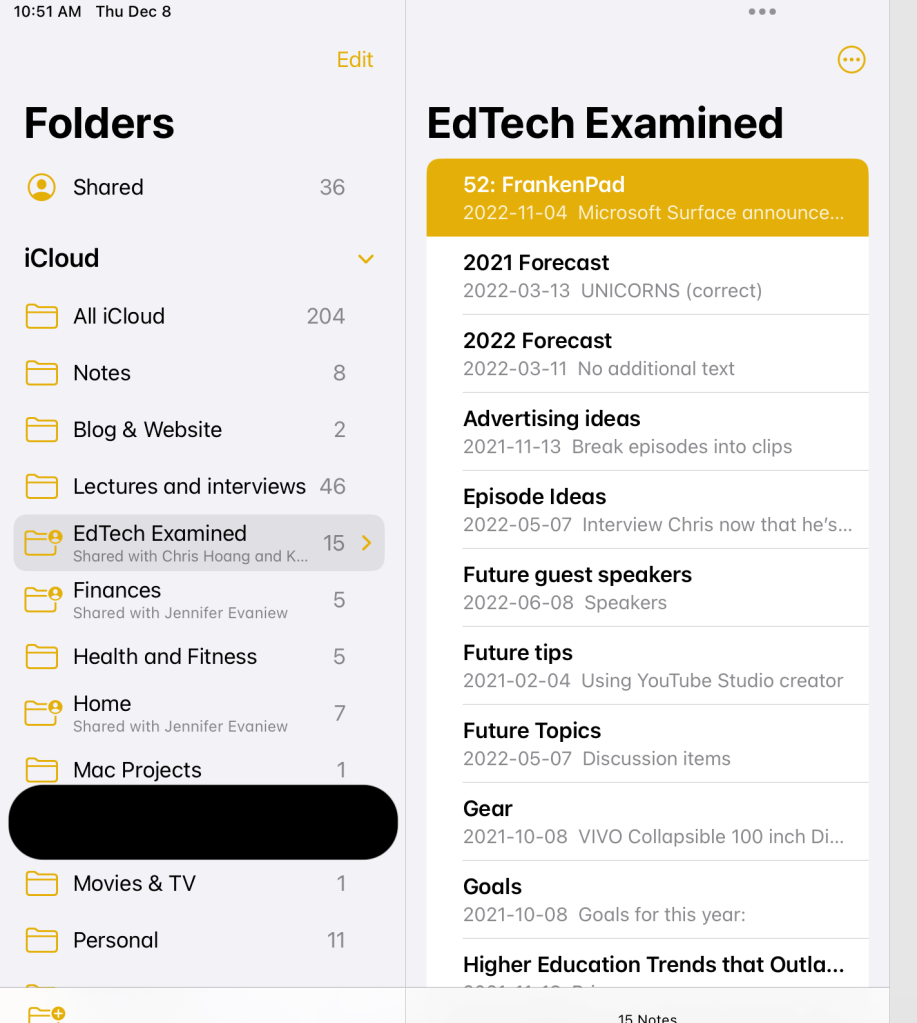Open the circled More options menu above note list

[x=851, y=59]
